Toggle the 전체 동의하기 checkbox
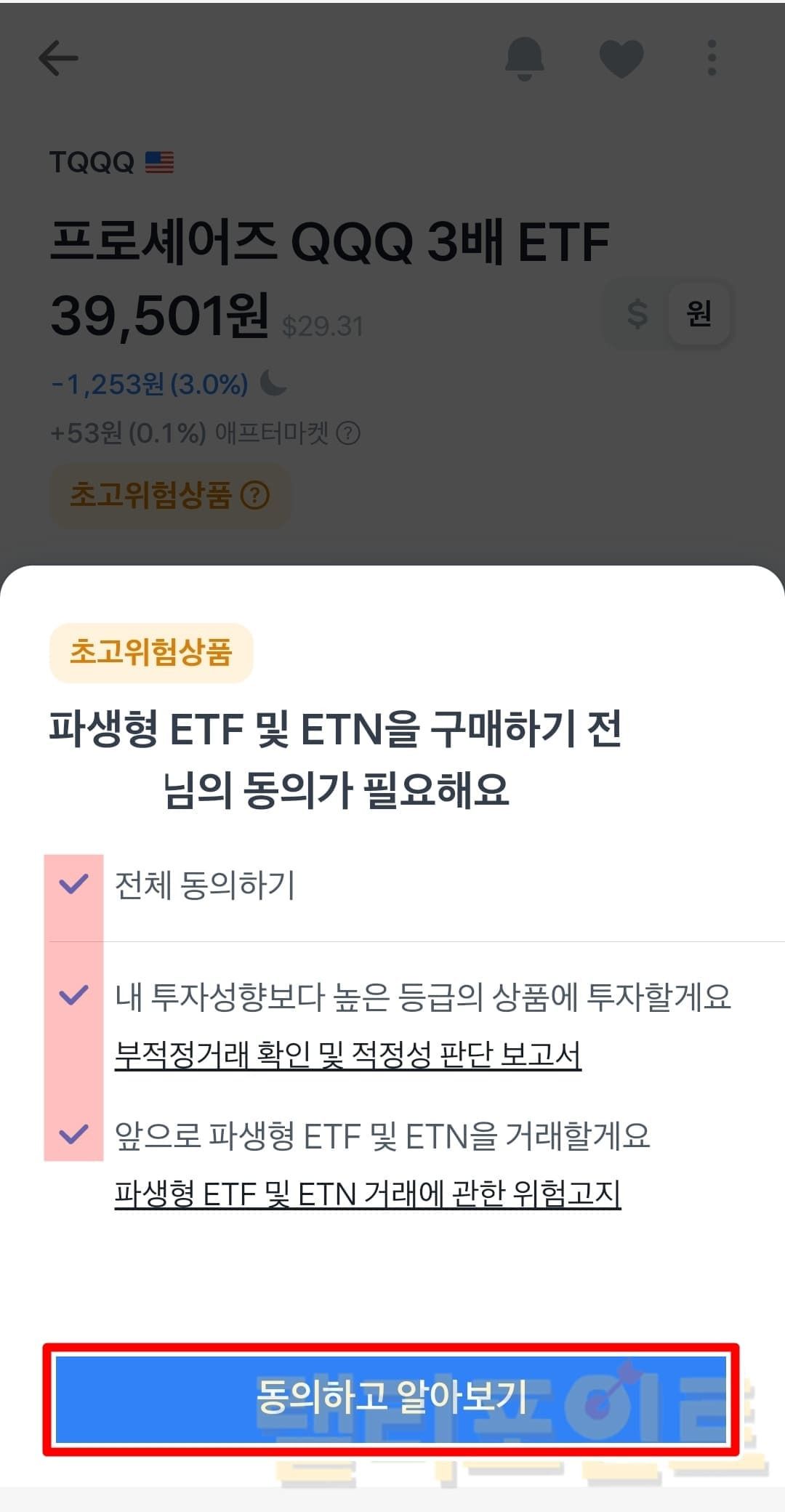Image resolution: width=785 pixels, height=1512 pixels. (73, 885)
